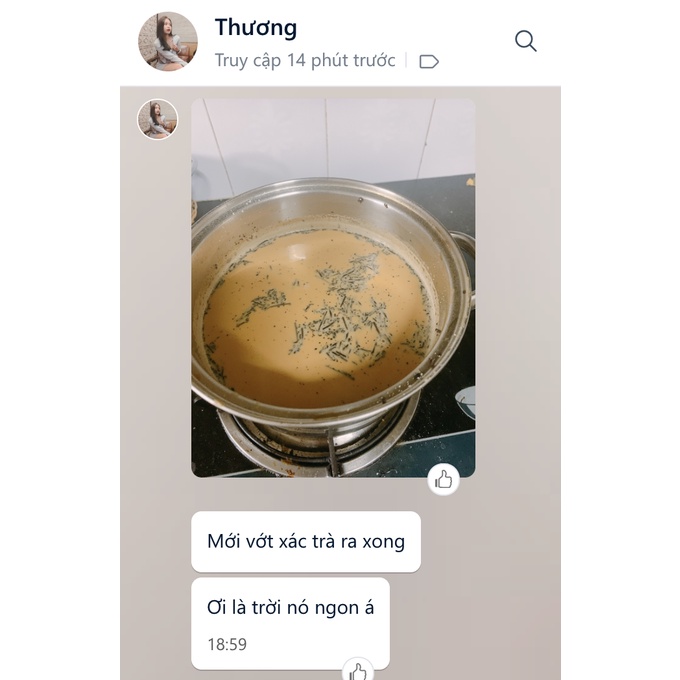Search within the chat with Thương
Viewport: 680px width, 680px height.
coord(525,41)
